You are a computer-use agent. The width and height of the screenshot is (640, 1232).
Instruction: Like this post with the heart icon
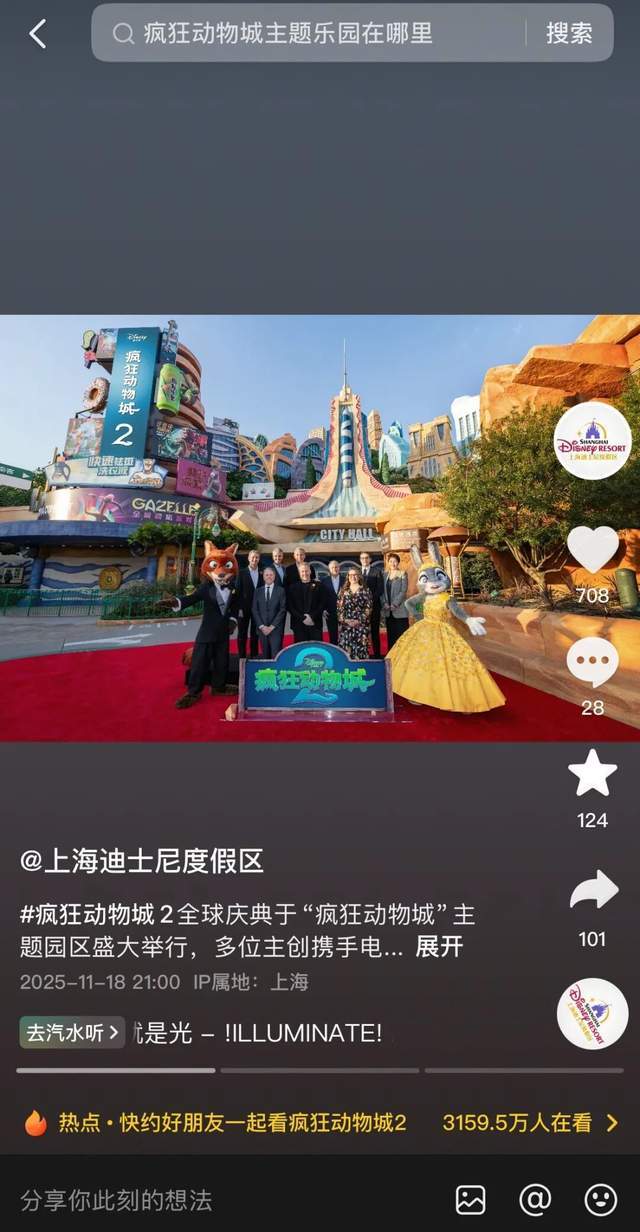592,550
